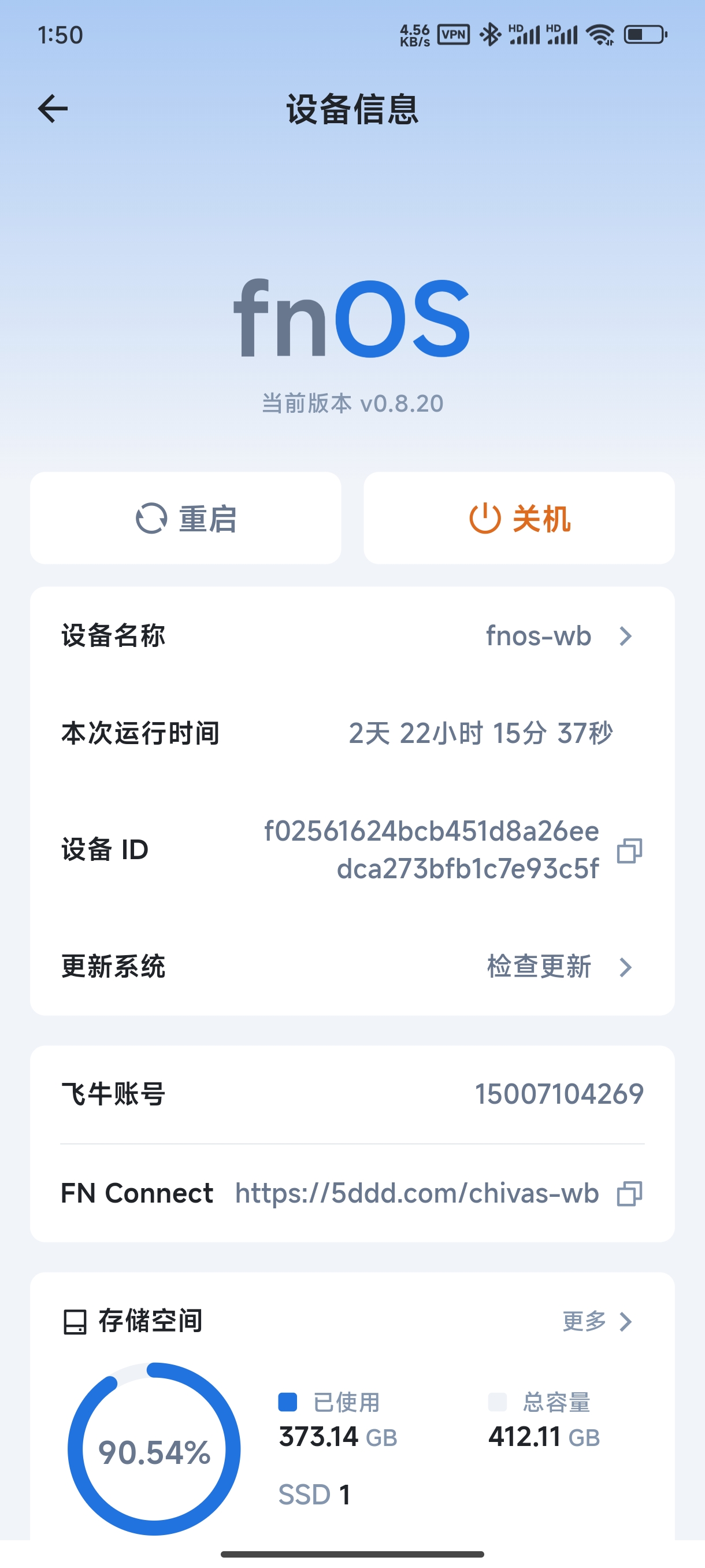705x1568 pixels.
Task: Go back from the 设备信息 page
Action: pos(53,109)
